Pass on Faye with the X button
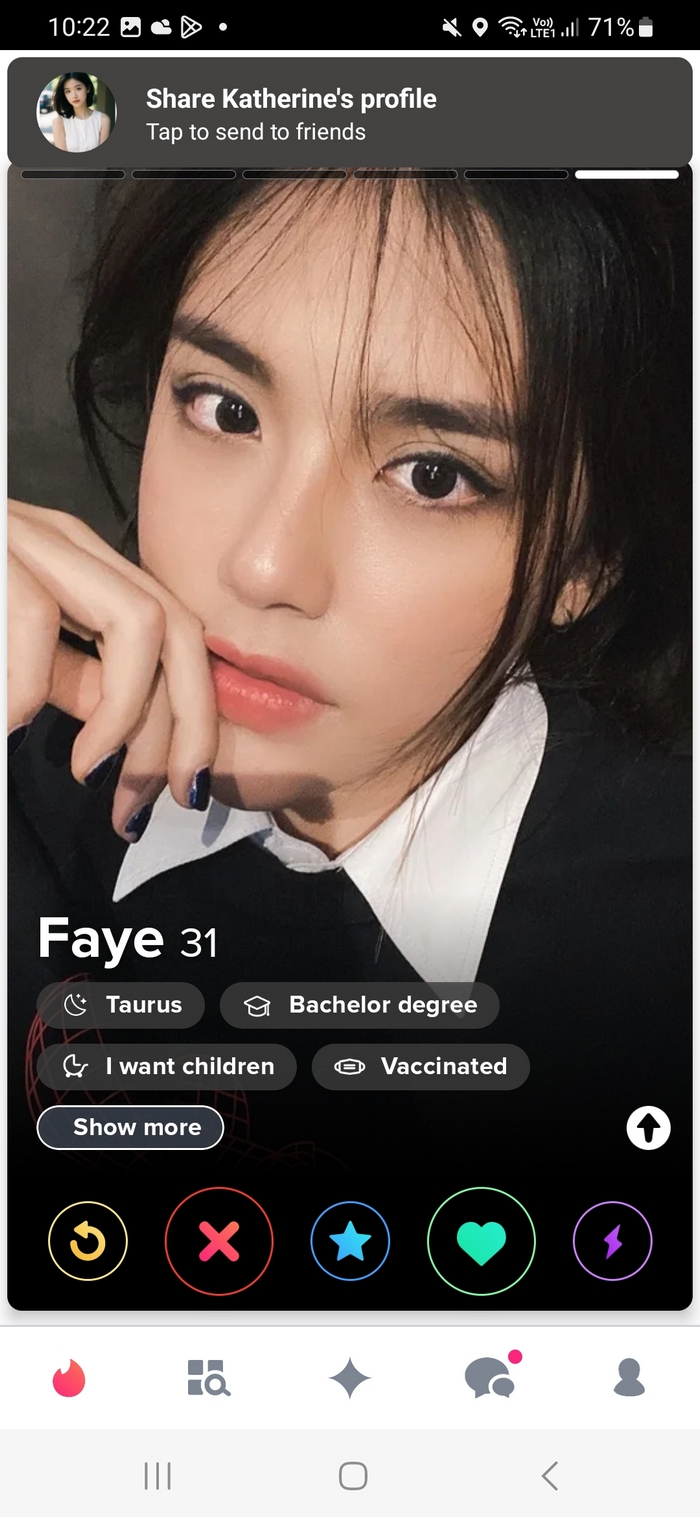 [x=219, y=1241]
